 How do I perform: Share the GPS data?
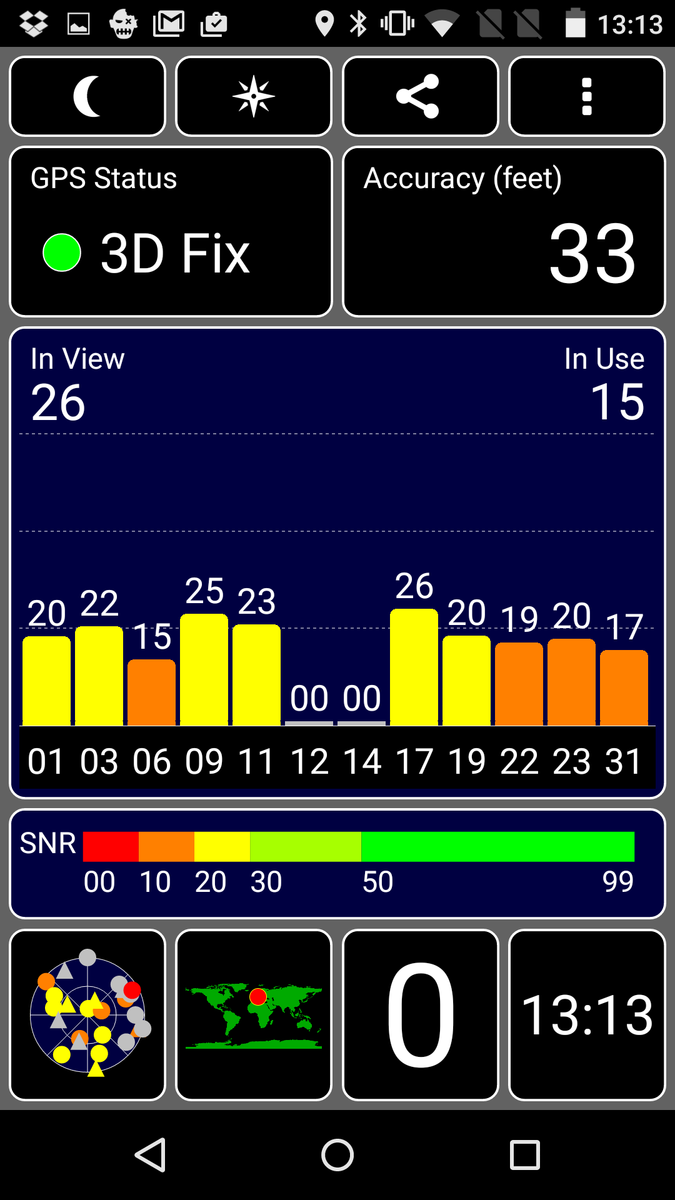tap(420, 96)
